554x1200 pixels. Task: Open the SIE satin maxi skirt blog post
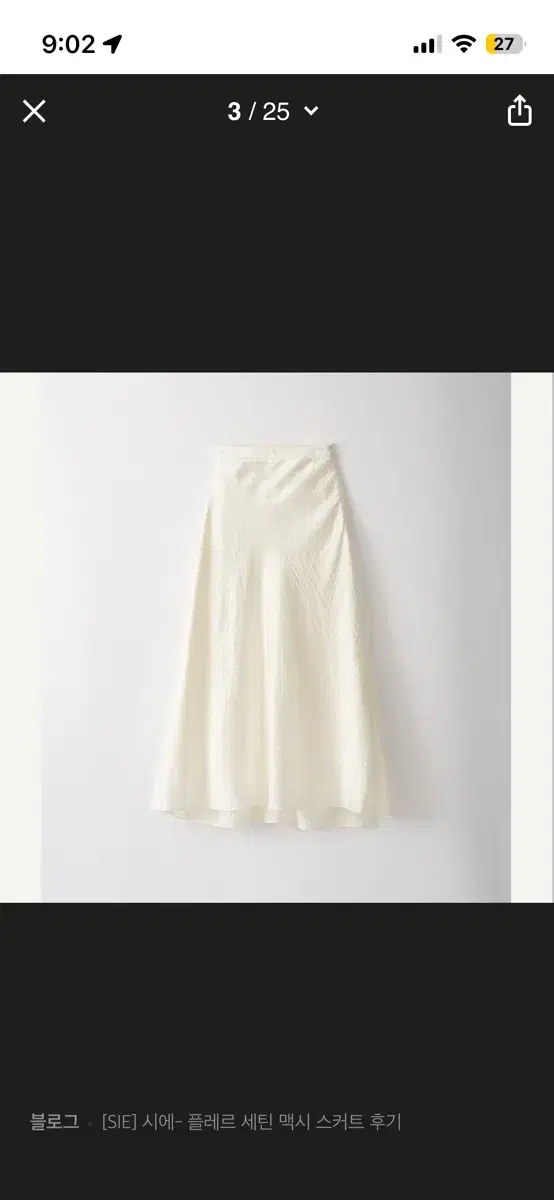pos(251,1122)
